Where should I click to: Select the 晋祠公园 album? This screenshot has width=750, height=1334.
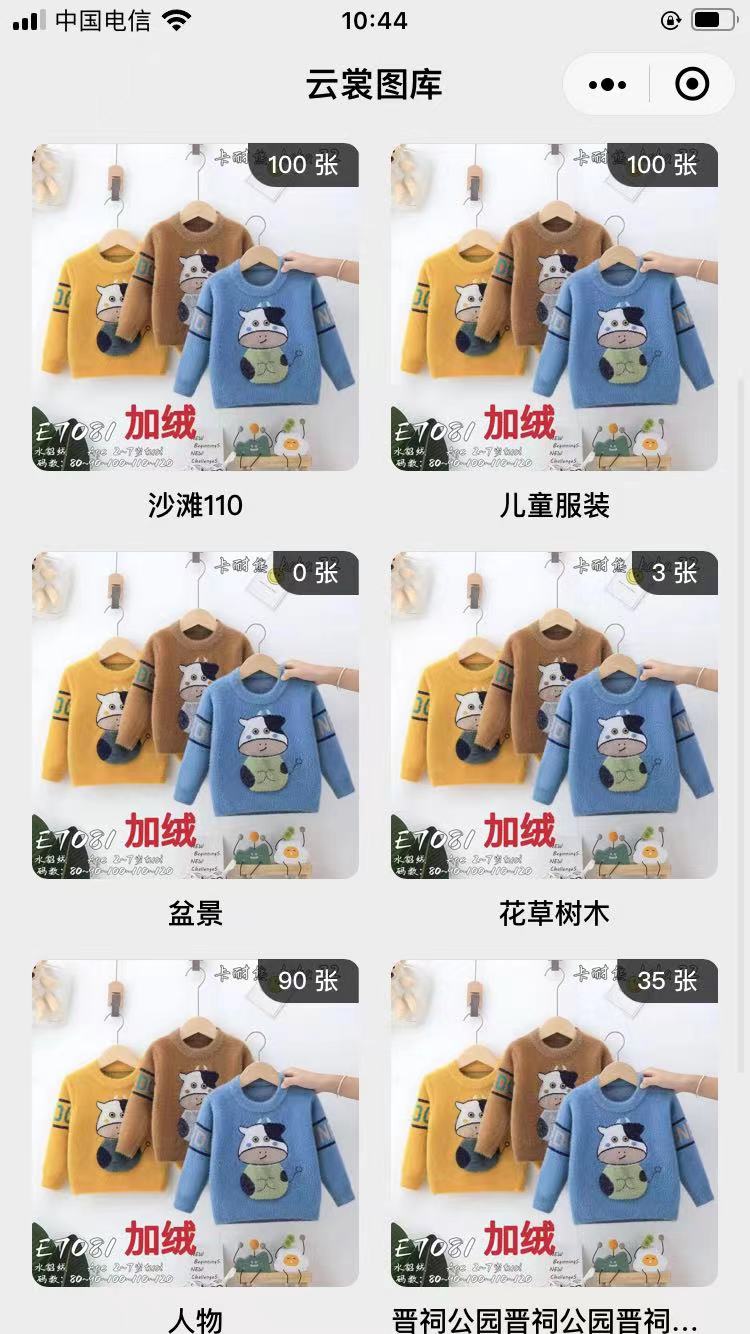click(554, 1122)
